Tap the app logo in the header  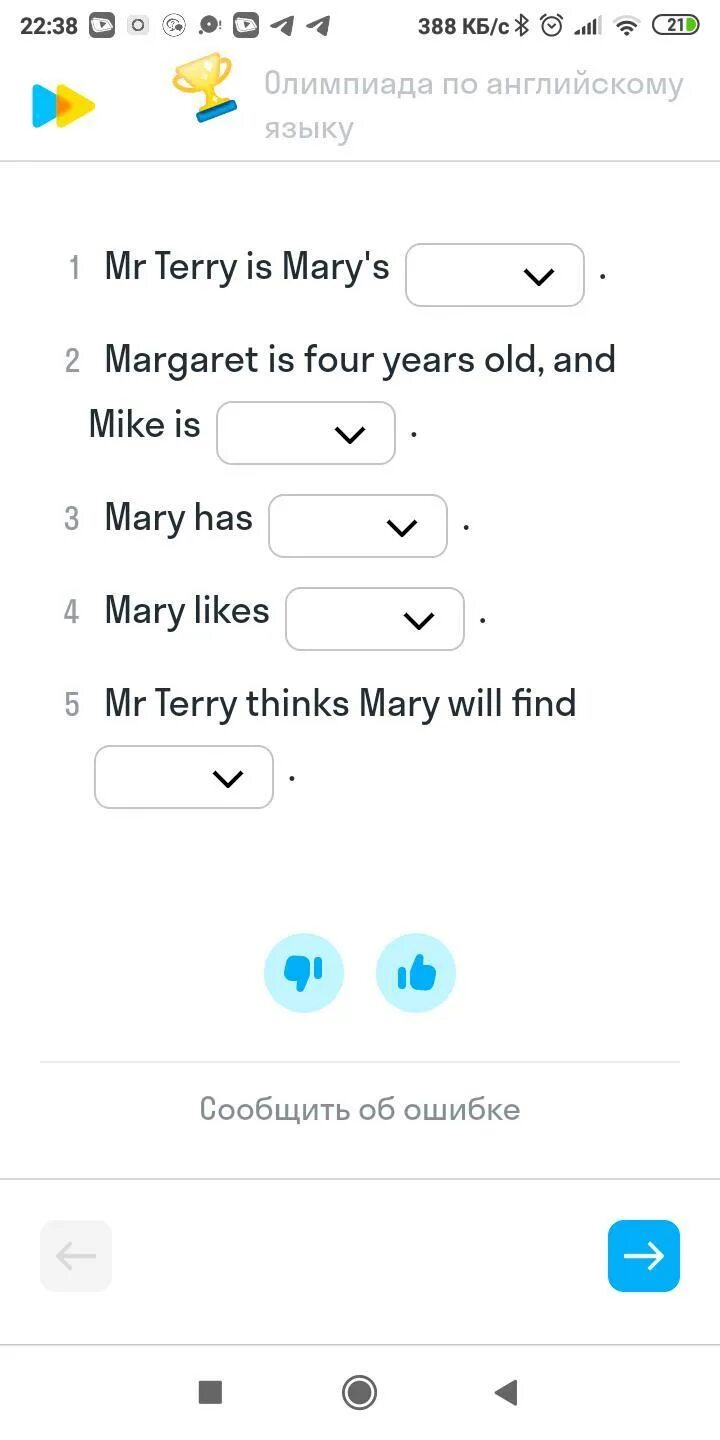[x=63, y=106]
